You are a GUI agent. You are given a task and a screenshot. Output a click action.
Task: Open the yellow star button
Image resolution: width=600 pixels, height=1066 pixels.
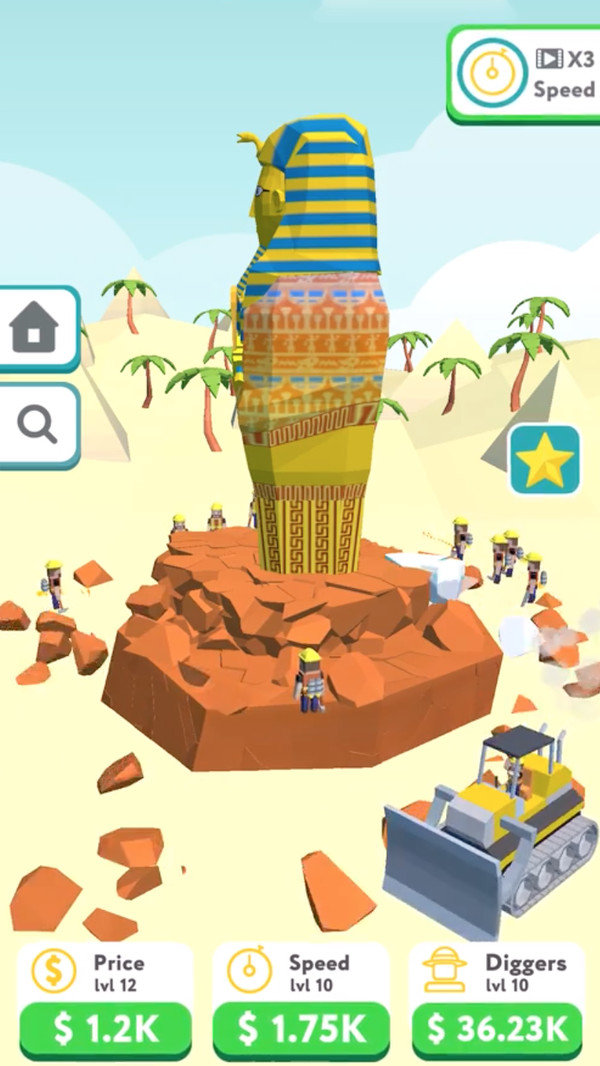545,460
